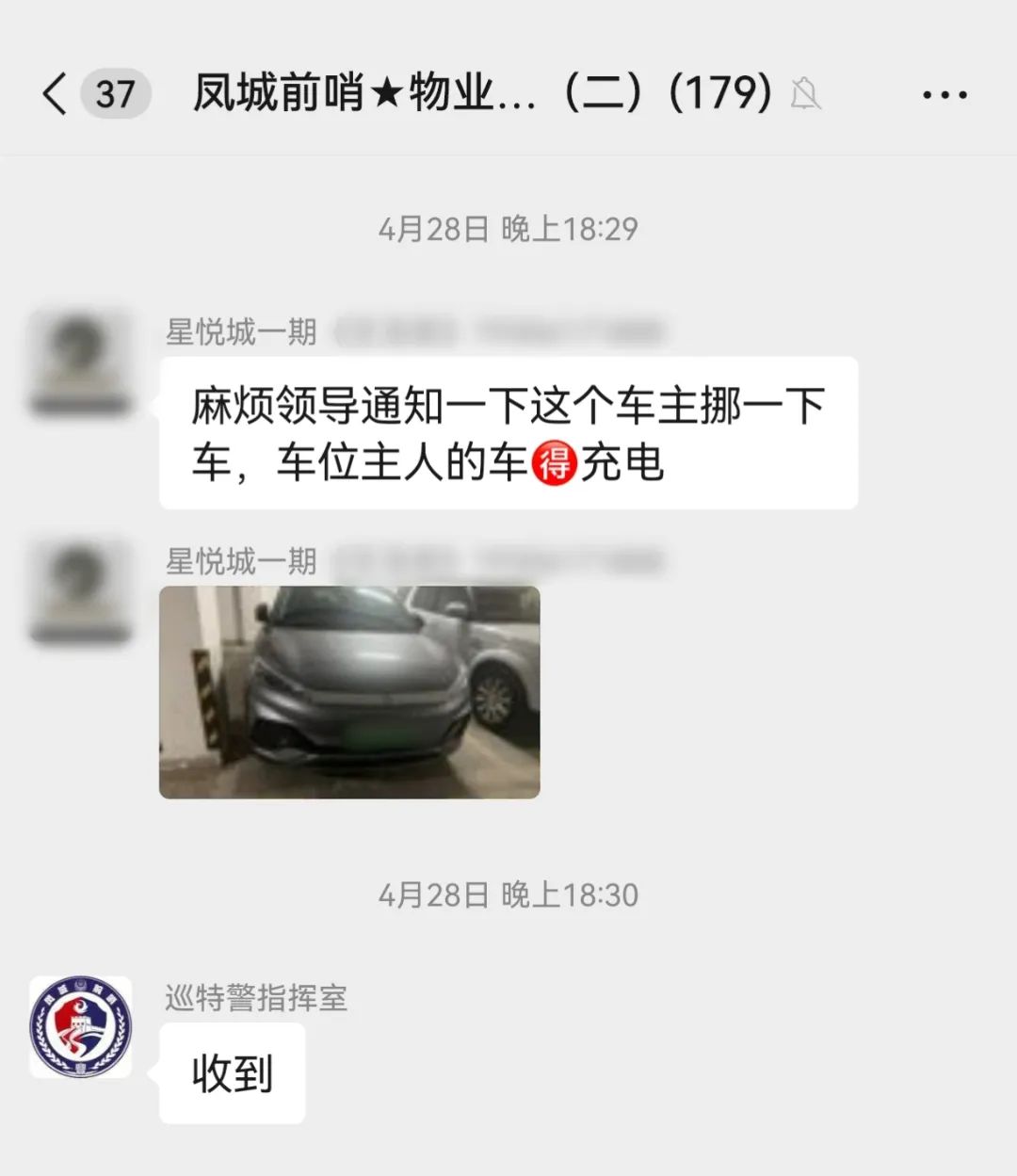This screenshot has height=1176, width=1017.
Task: Open the group chat overflow menu
Action: tap(944, 95)
